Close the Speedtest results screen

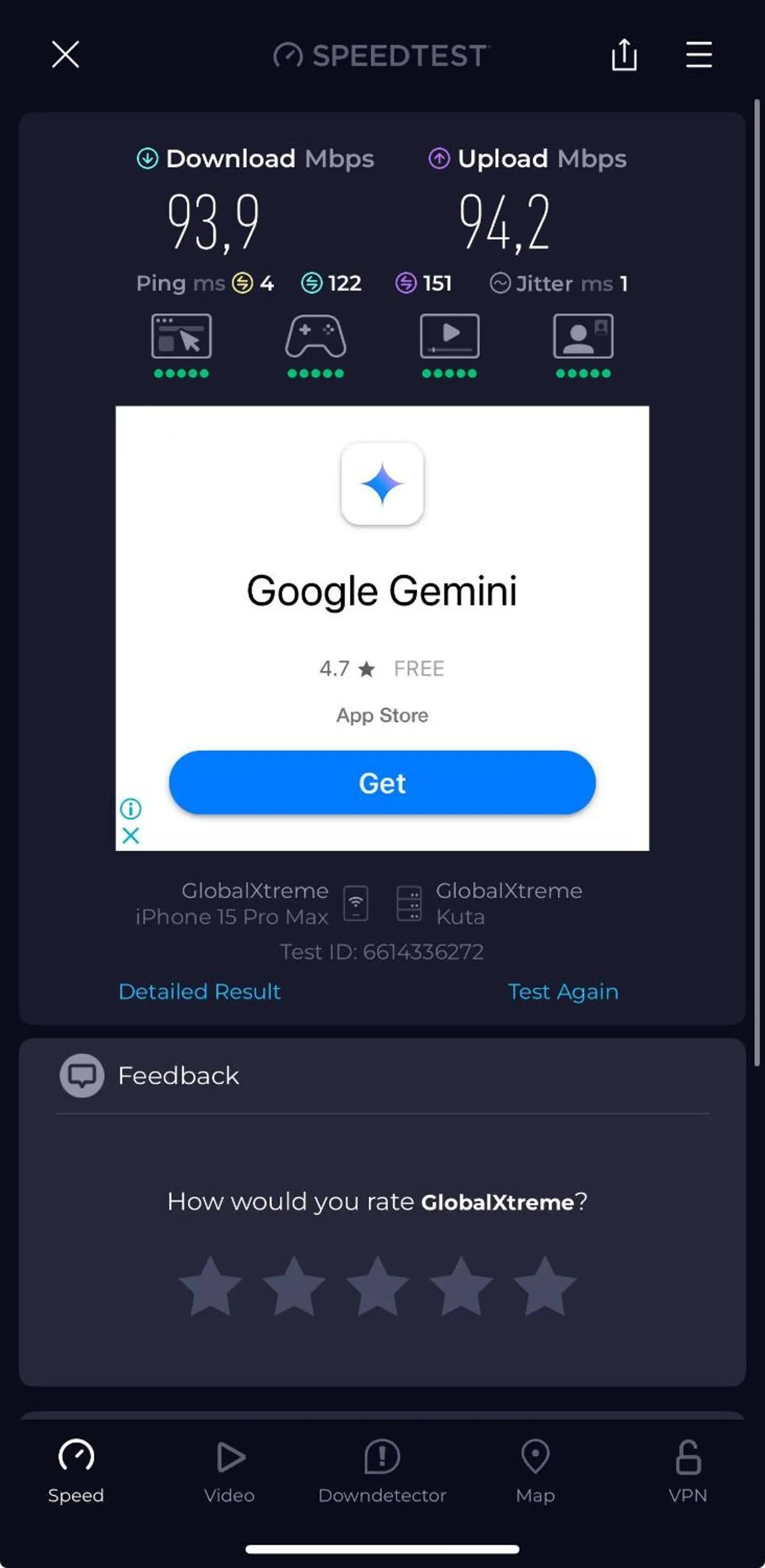click(65, 55)
